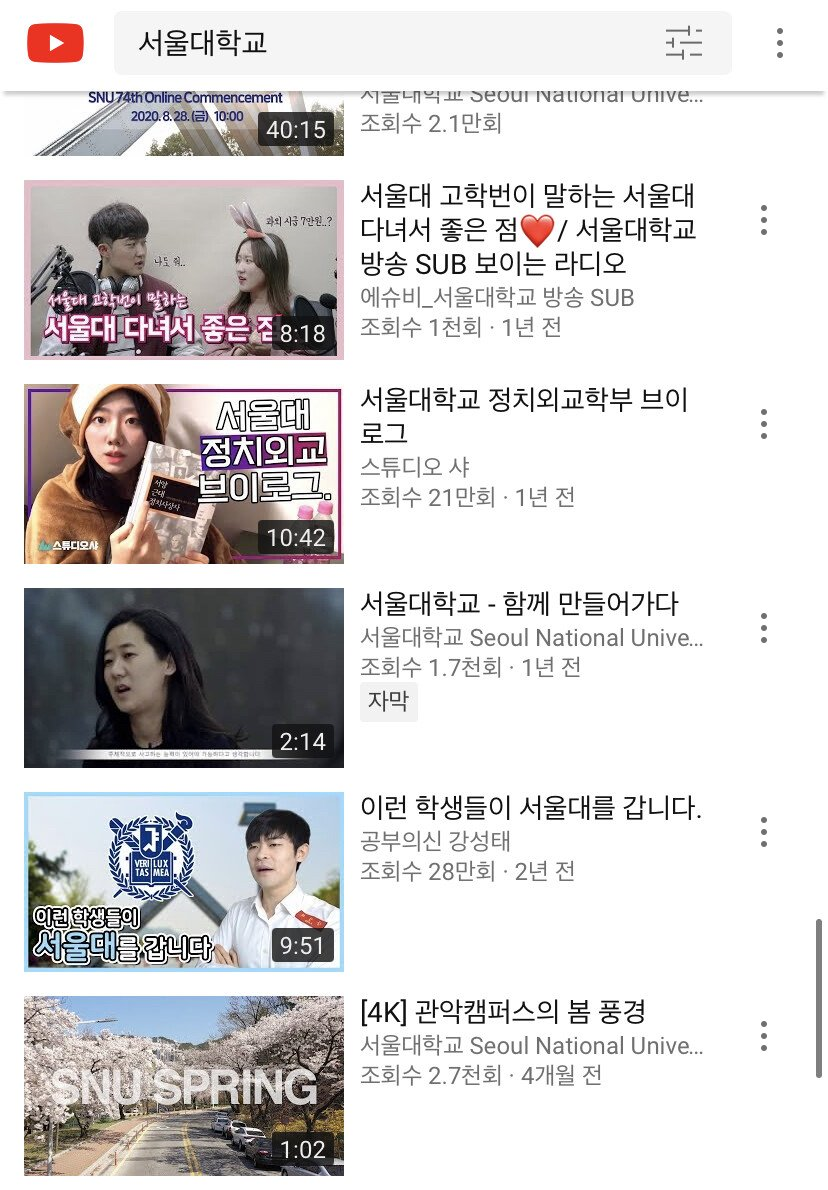
Task: Watch 이런 학생들이 서울대를 갑니다 video
Action: pyautogui.click(x=184, y=882)
